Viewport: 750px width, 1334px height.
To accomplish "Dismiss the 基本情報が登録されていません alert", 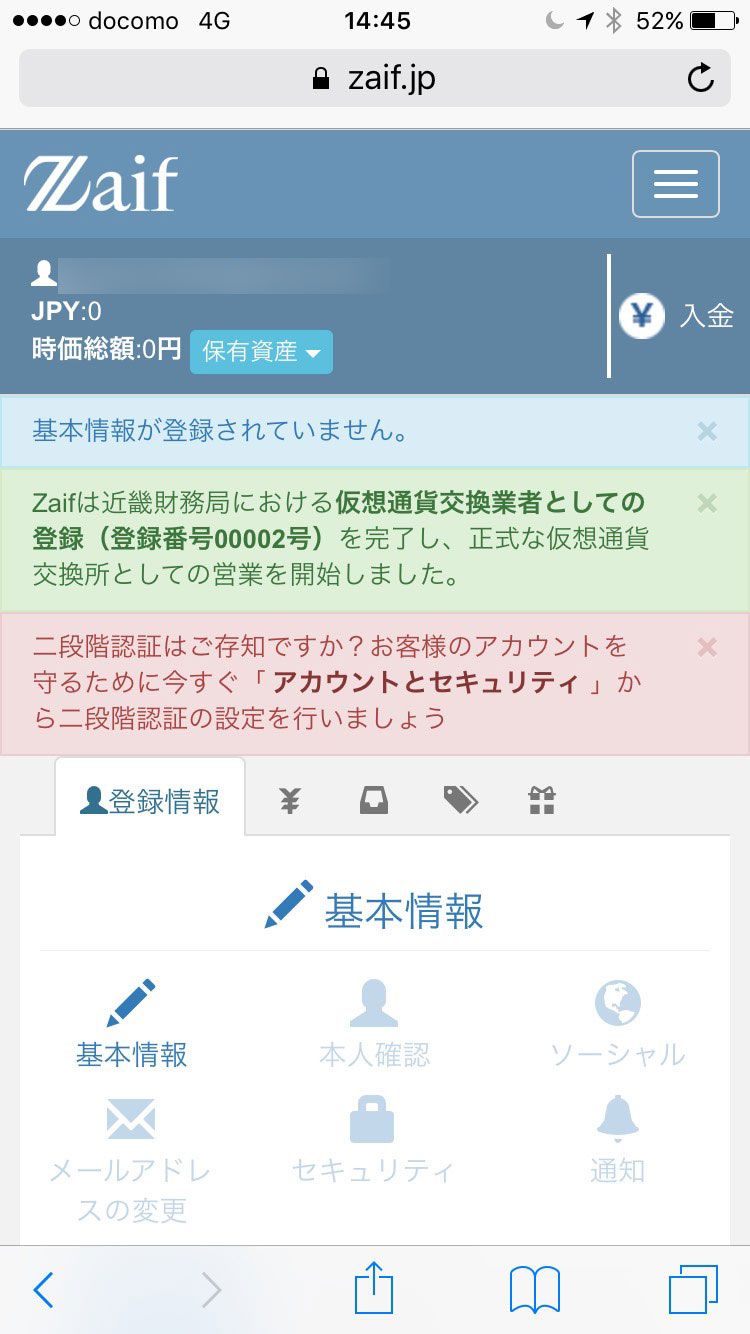I will tap(707, 431).
